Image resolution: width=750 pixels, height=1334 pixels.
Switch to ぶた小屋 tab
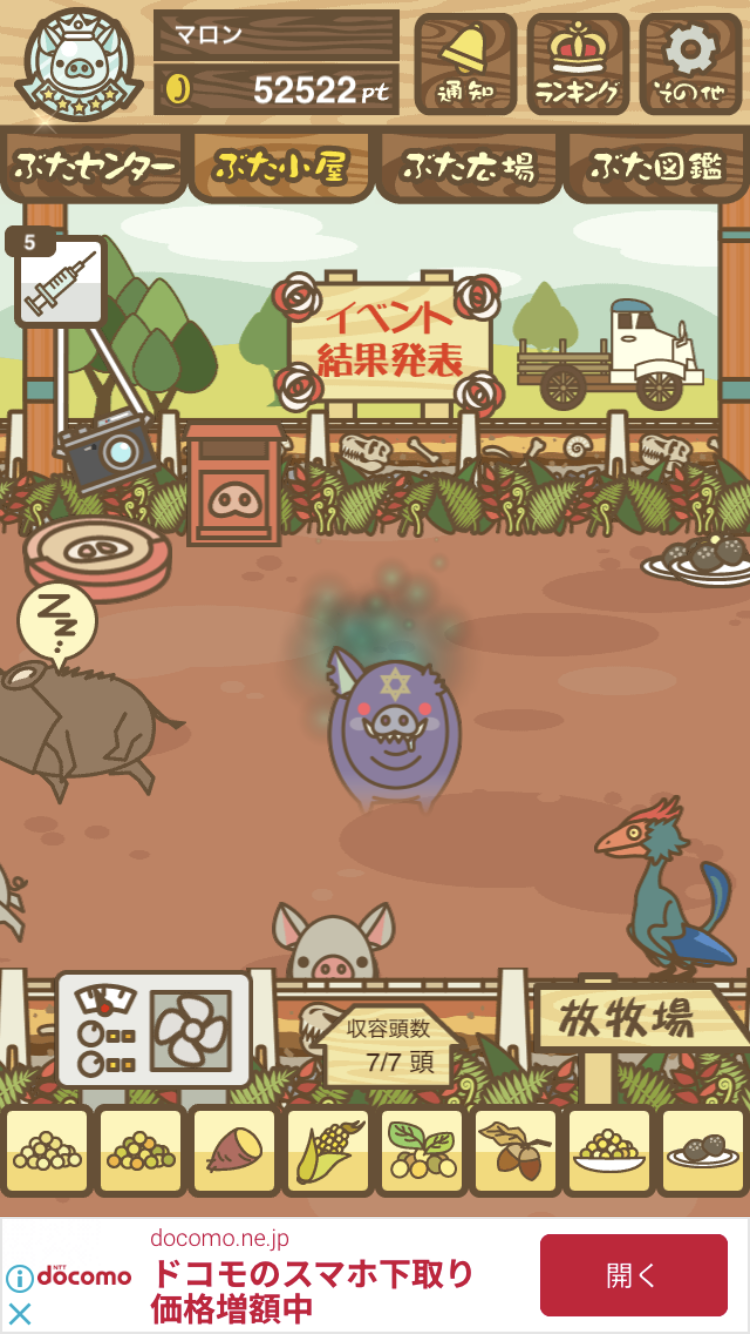tap(281, 166)
